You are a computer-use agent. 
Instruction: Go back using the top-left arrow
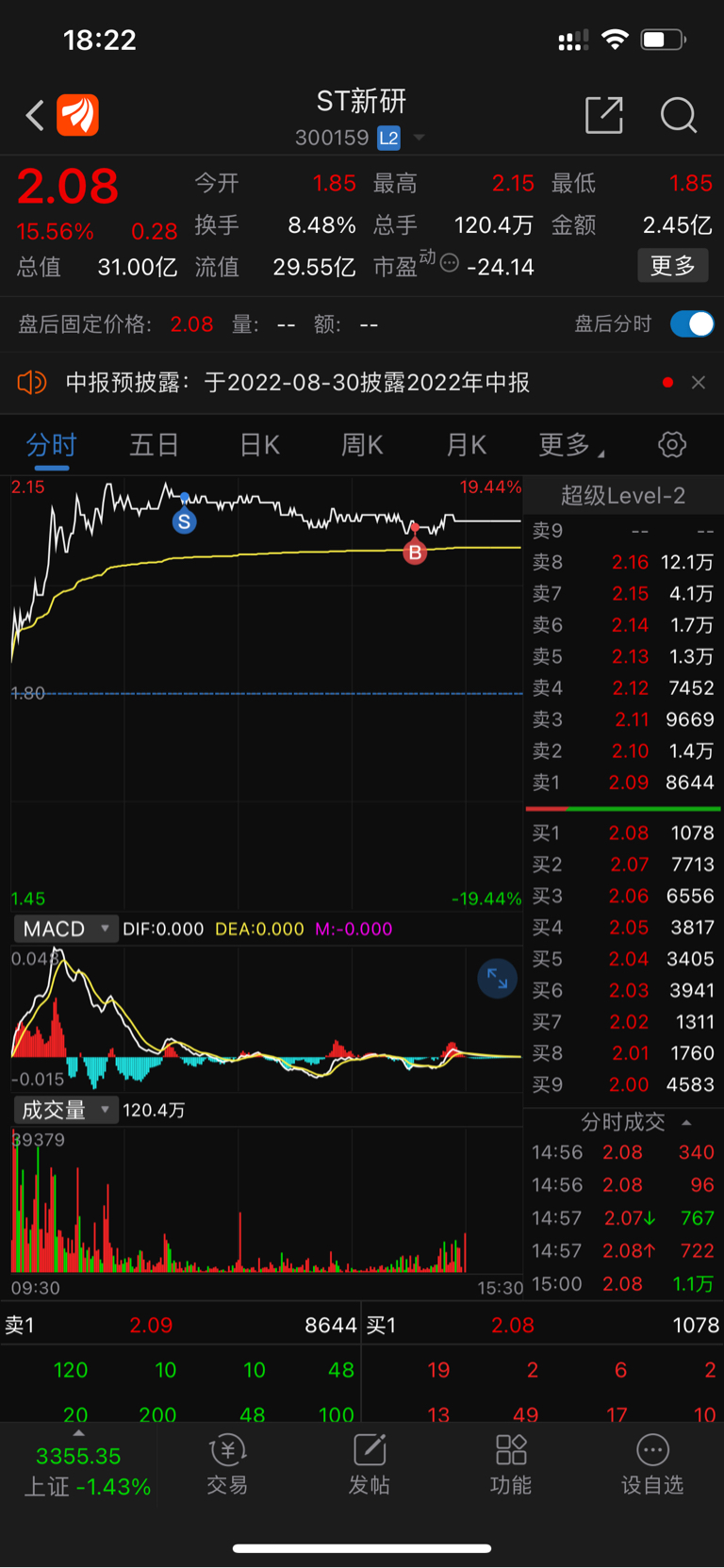(x=36, y=116)
